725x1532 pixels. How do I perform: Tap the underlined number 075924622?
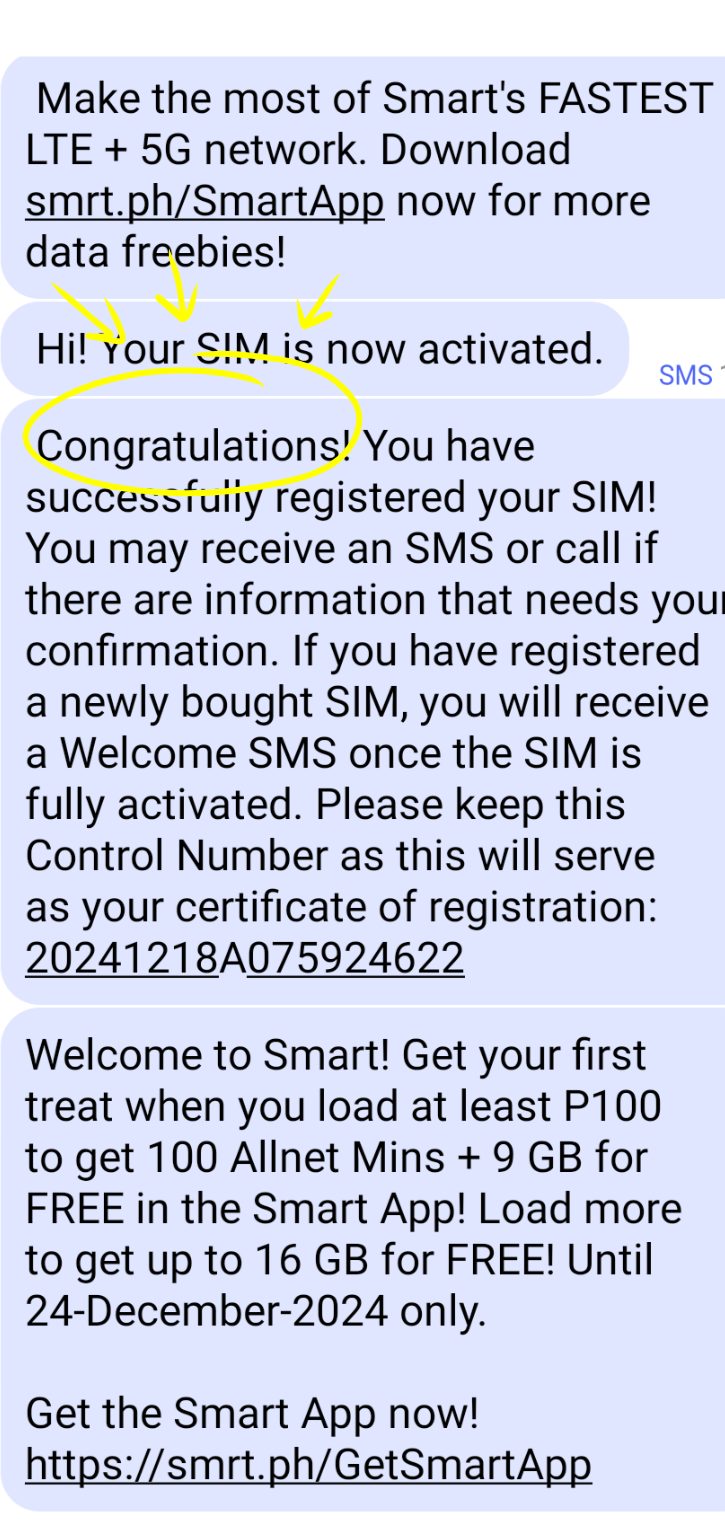coord(355,960)
